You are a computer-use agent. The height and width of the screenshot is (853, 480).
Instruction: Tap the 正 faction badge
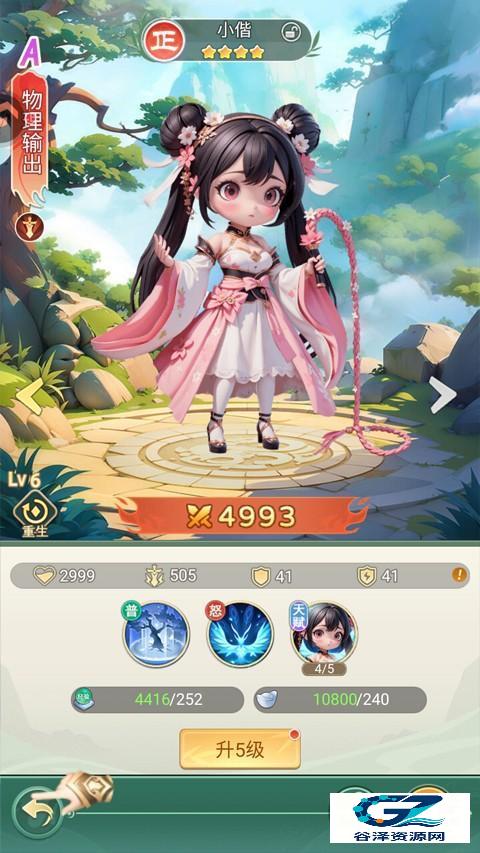(163, 41)
